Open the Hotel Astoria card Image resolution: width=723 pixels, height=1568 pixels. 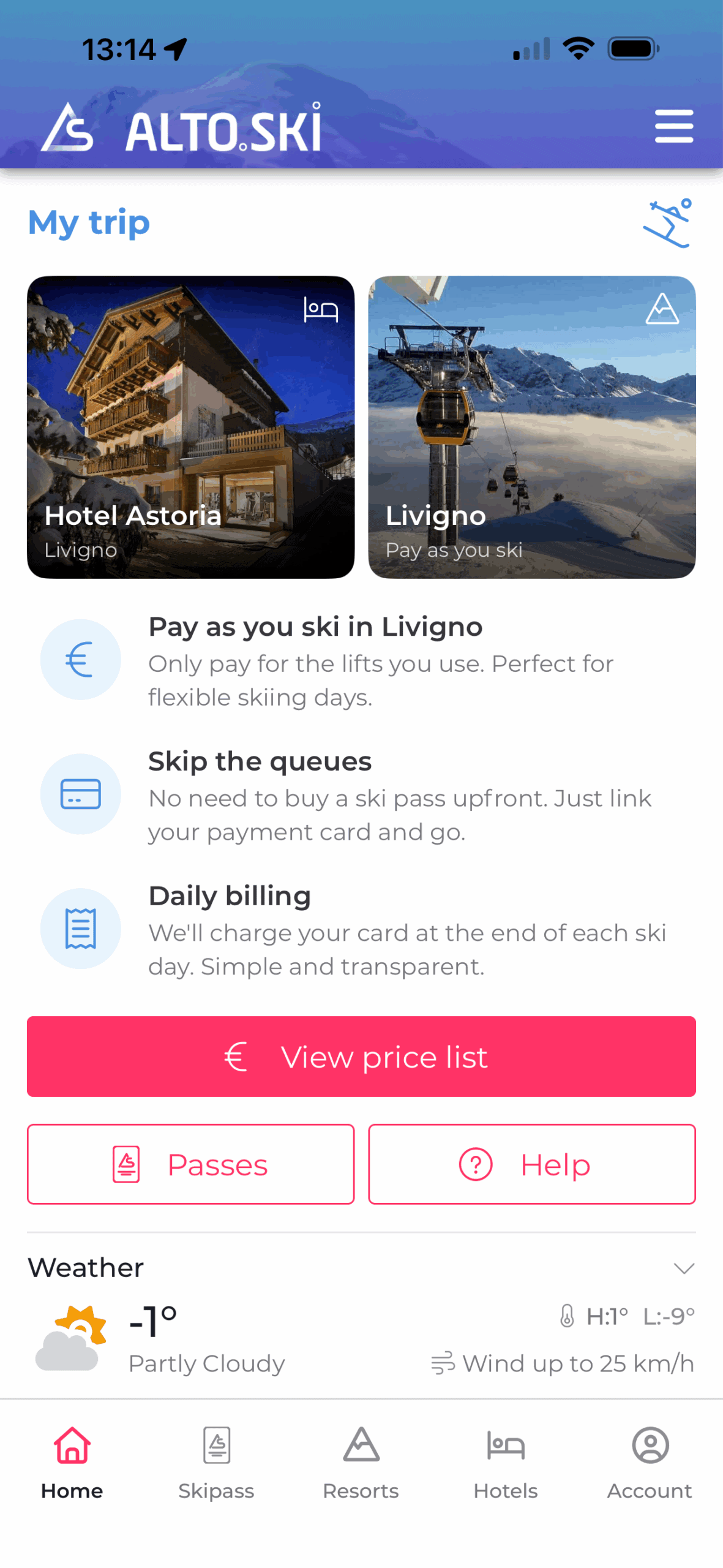click(x=190, y=426)
